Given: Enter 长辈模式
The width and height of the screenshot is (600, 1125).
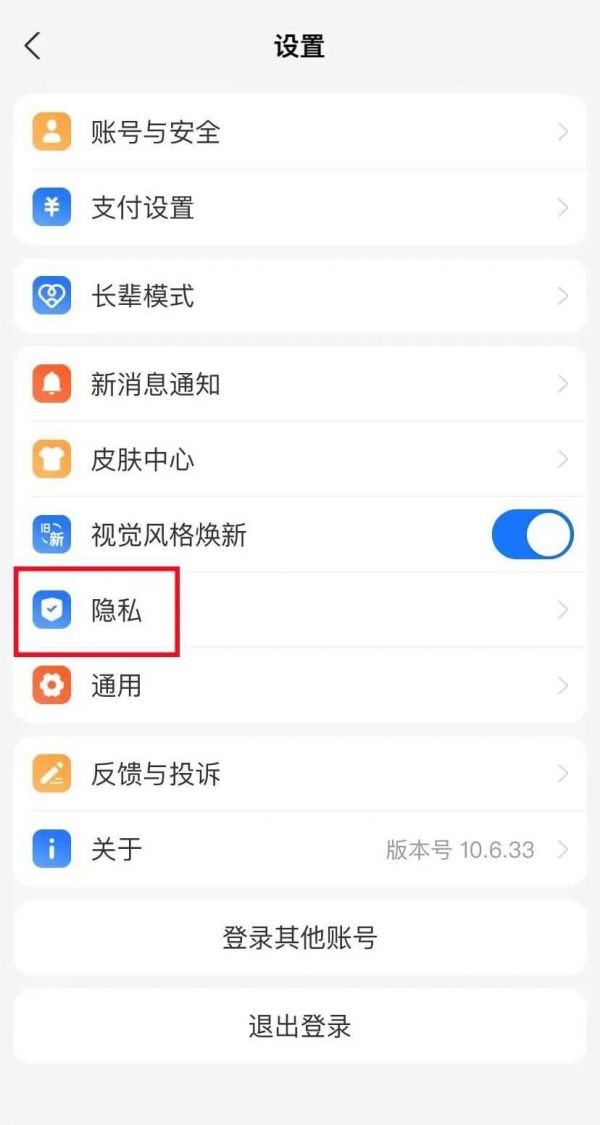Looking at the screenshot, I should coord(299,296).
